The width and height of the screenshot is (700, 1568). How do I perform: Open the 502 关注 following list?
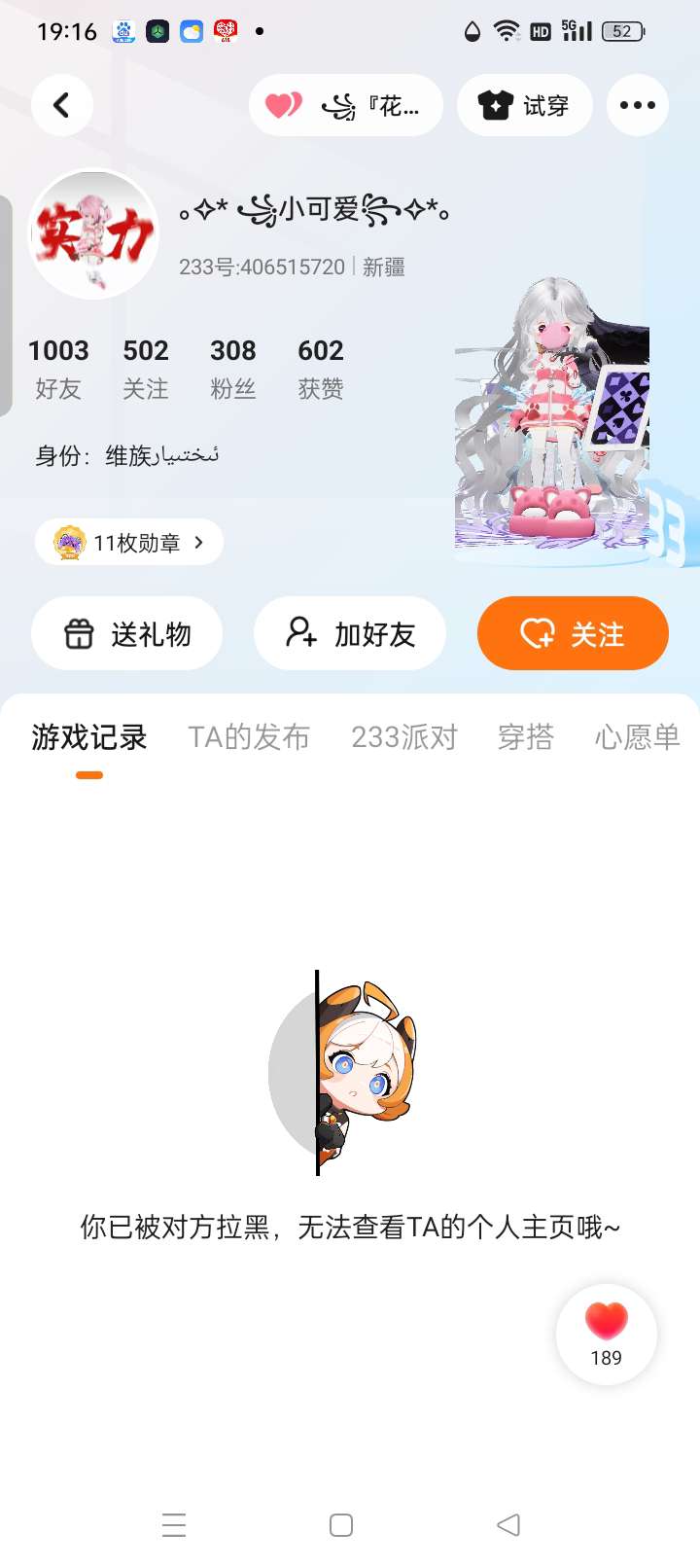(x=146, y=369)
